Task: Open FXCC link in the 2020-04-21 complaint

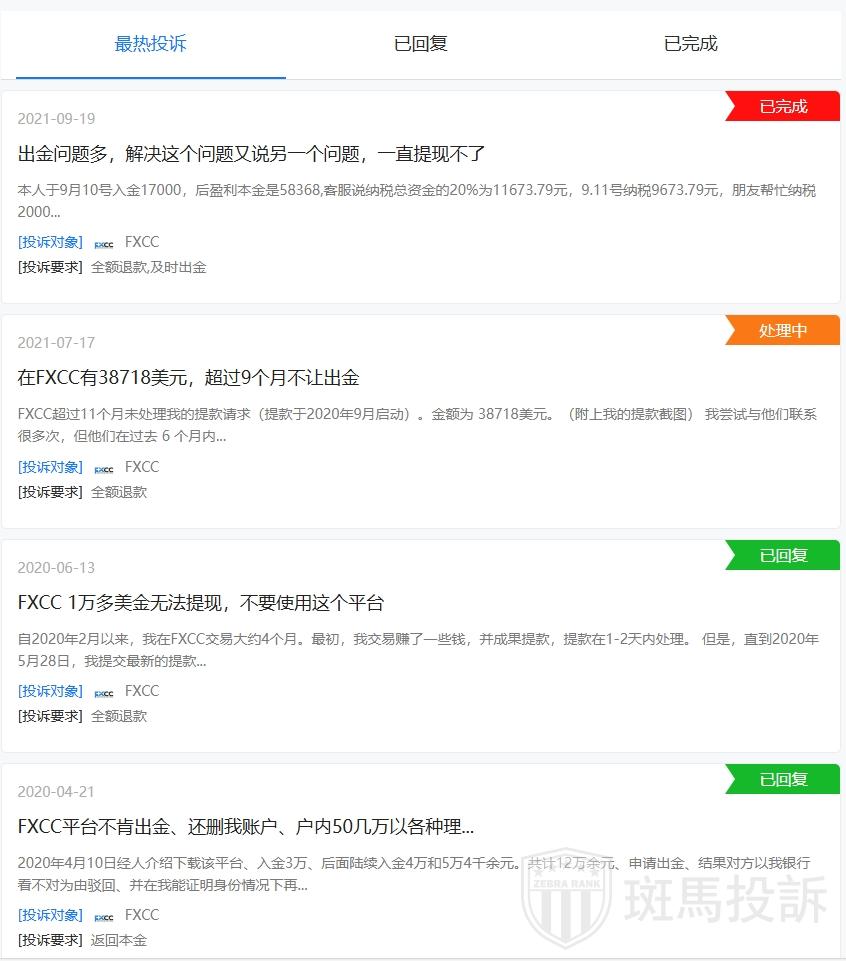Action: pos(141,915)
